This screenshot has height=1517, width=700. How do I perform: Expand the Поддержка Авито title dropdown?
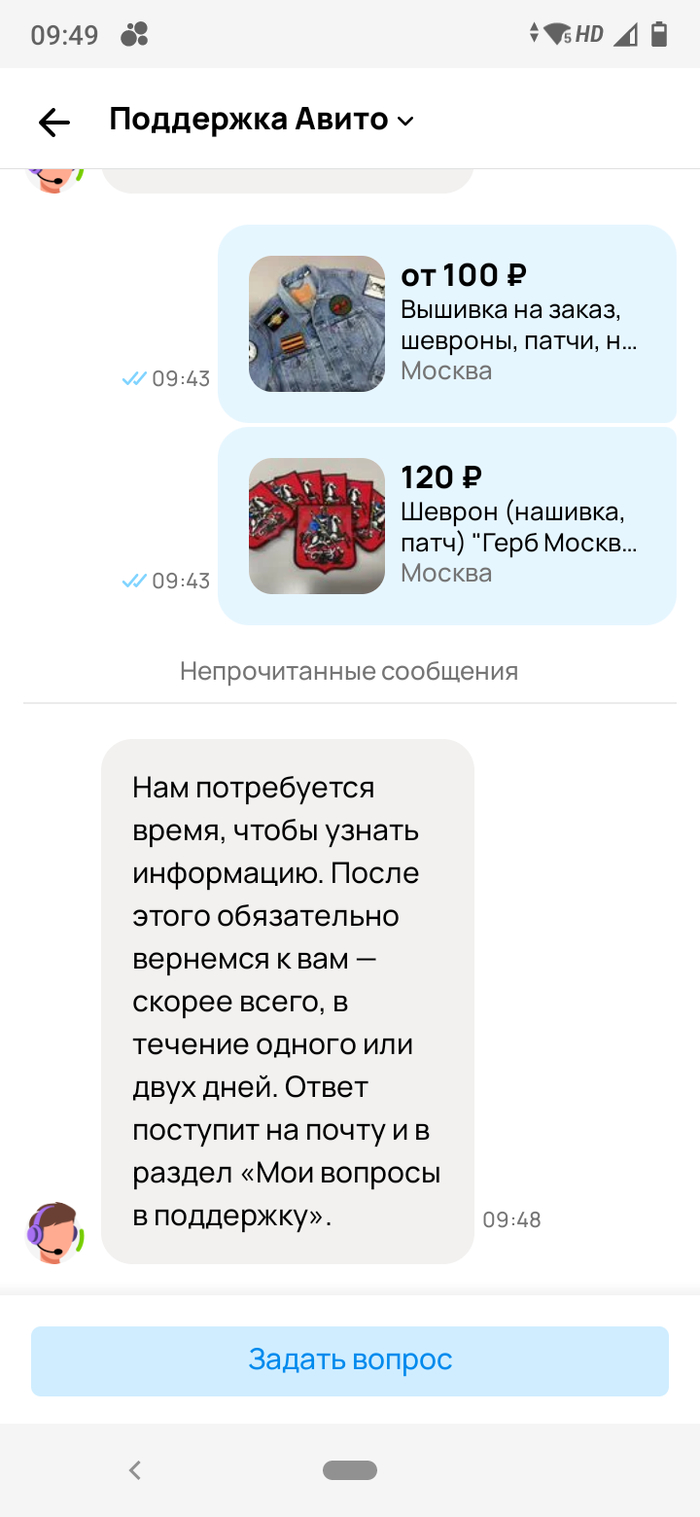point(404,121)
